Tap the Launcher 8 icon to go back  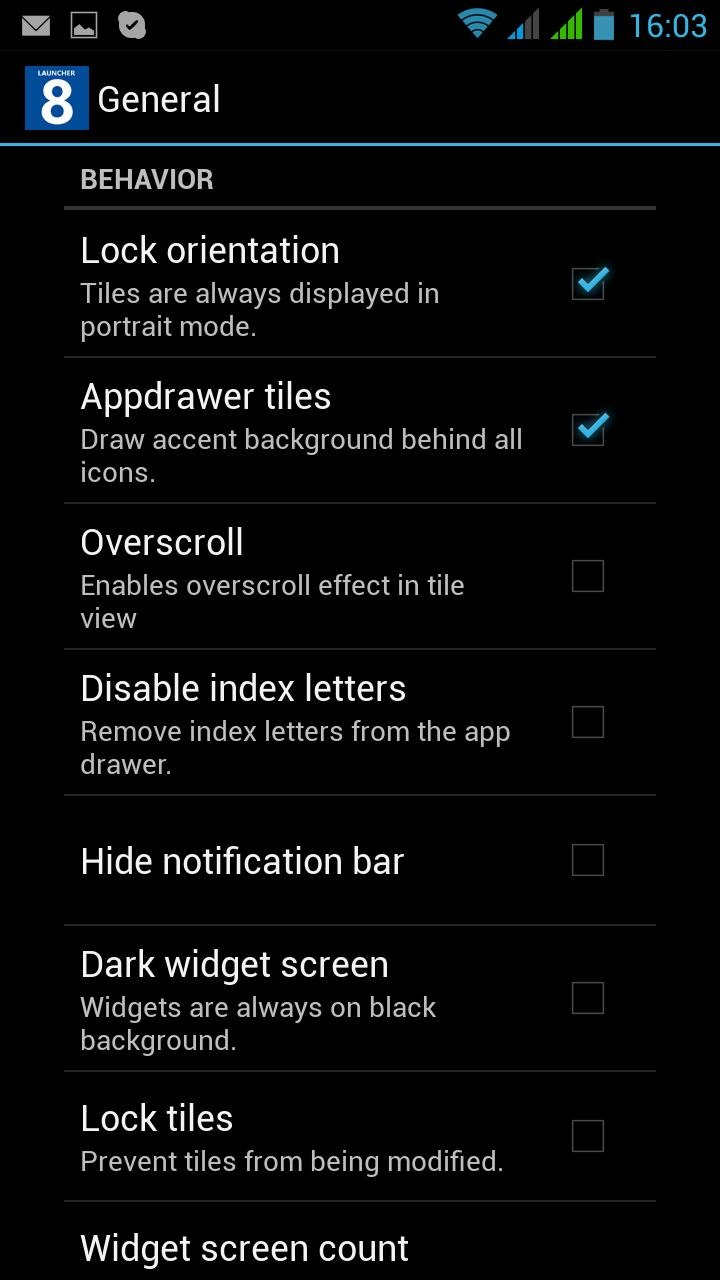click(56, 98)
